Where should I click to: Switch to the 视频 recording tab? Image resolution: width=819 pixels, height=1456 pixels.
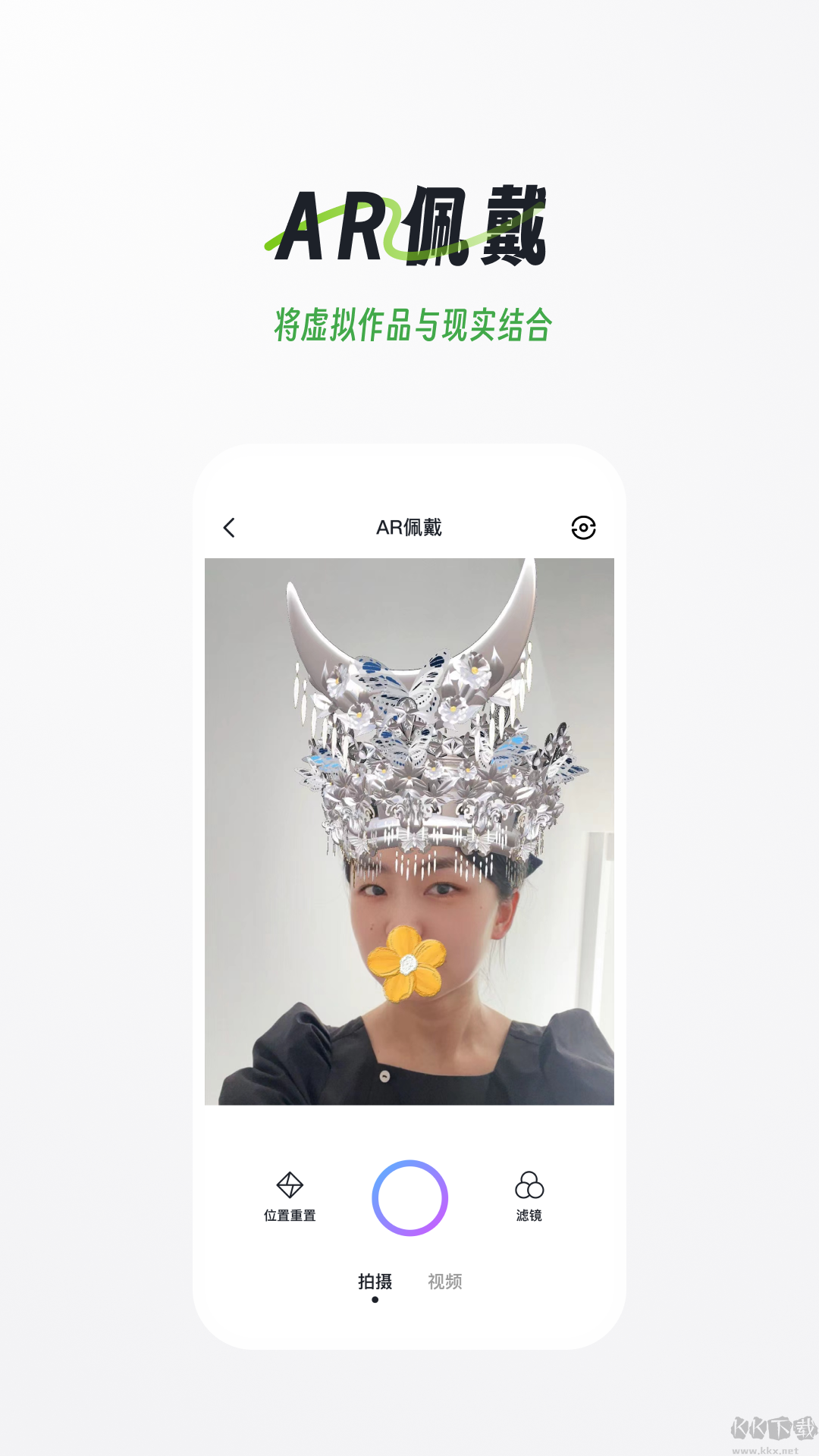click(446, 1282)
